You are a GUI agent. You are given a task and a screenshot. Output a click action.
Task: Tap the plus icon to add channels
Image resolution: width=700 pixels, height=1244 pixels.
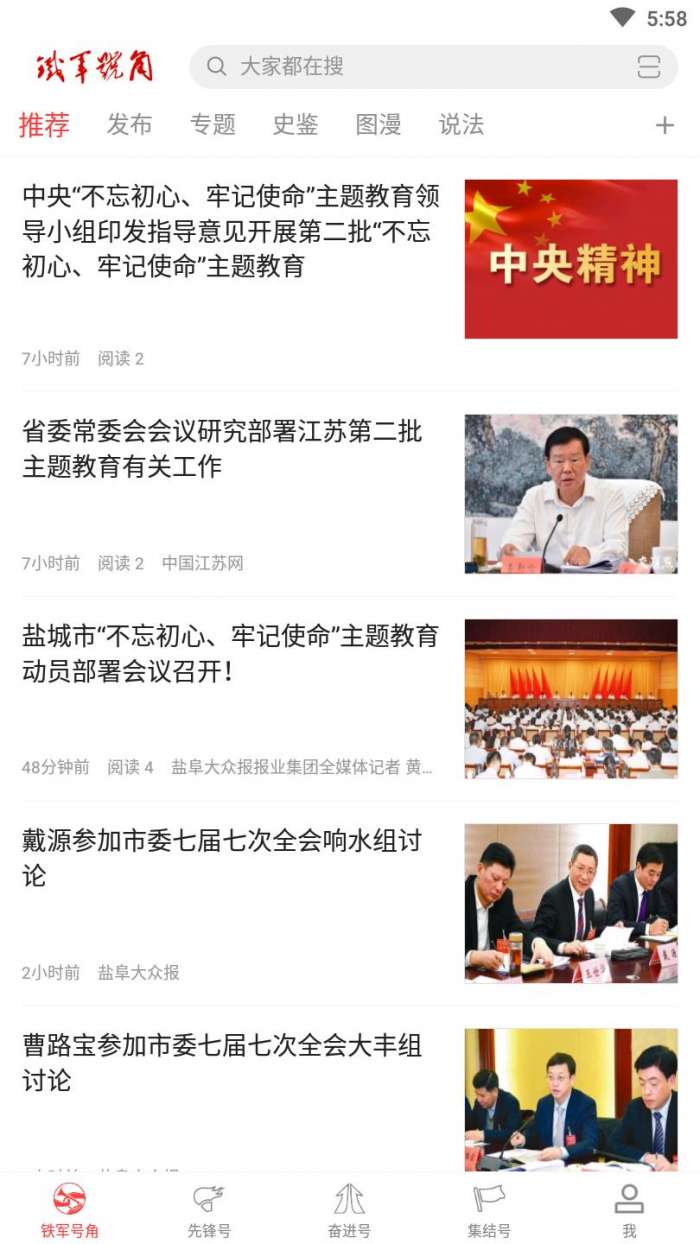pyautogui.click(x=664, y=125)
